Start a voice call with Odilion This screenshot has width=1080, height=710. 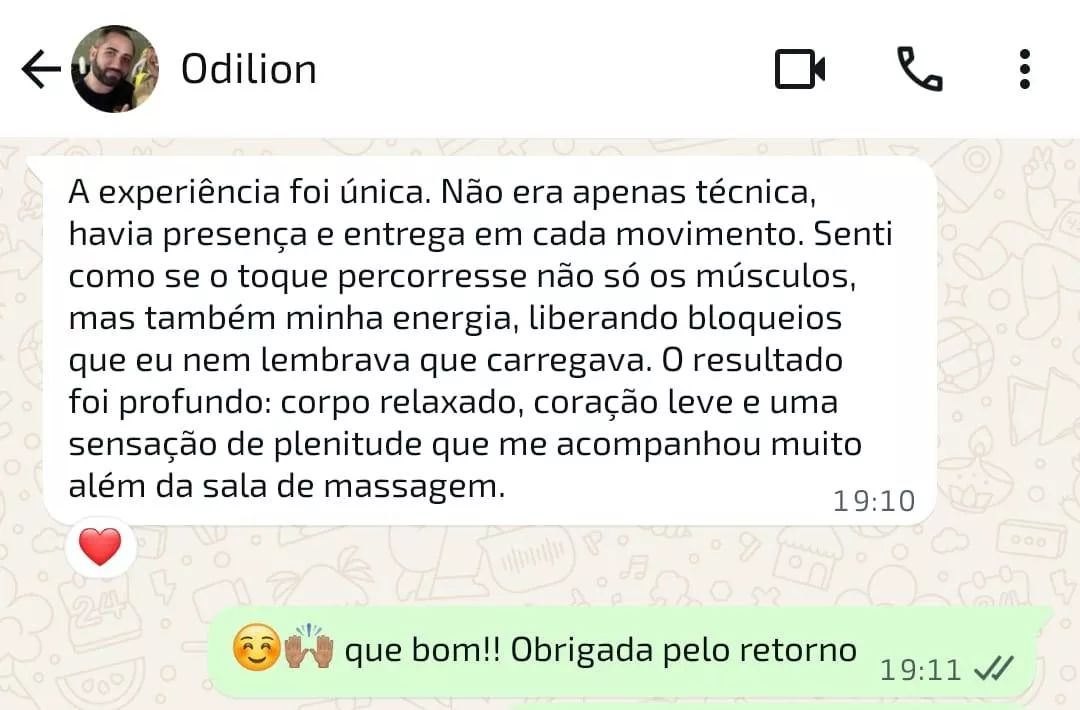(919, 70)
